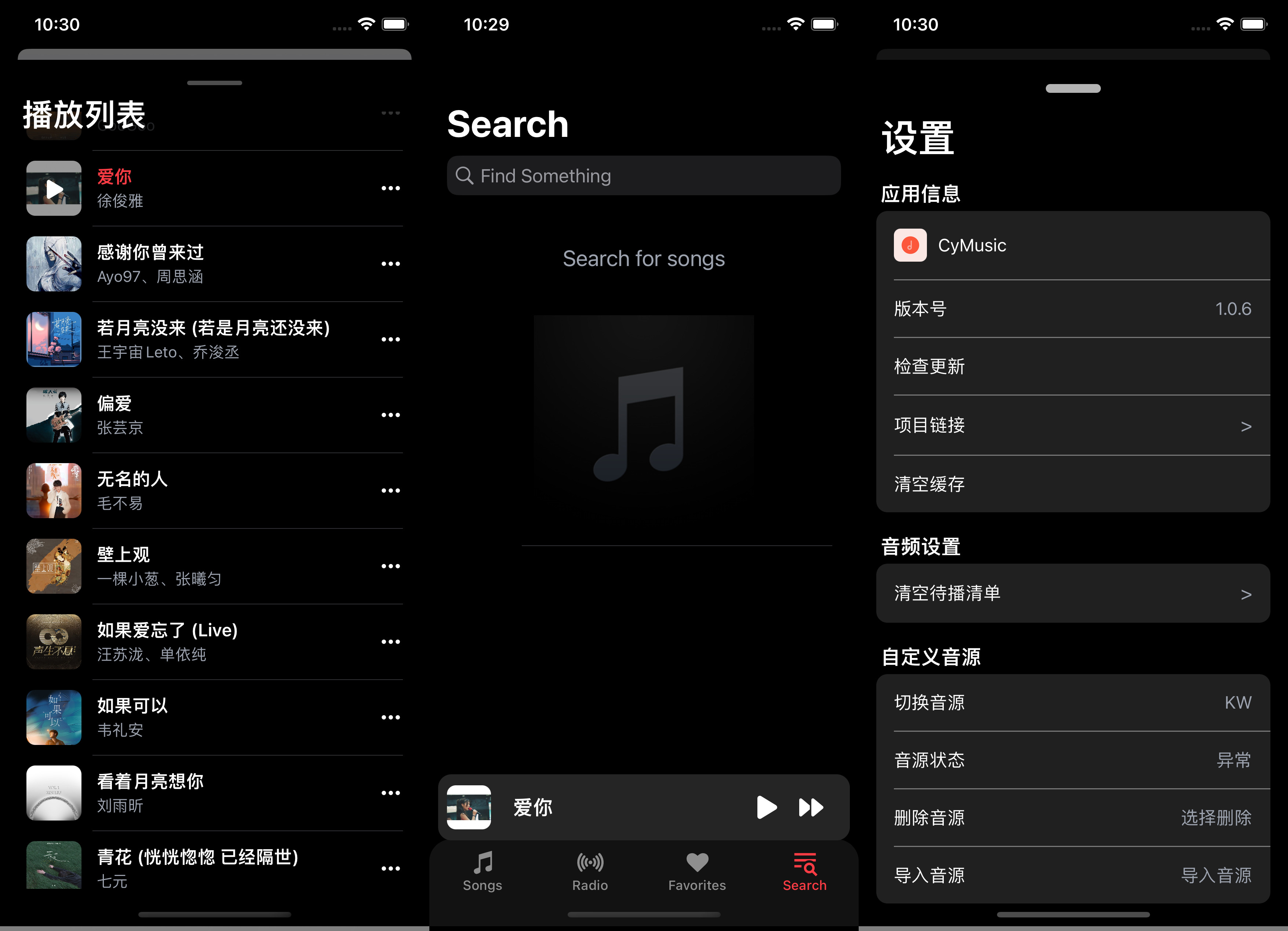
Task: Clear the cache with 清空缓存
Action: tap(1072, 484)
